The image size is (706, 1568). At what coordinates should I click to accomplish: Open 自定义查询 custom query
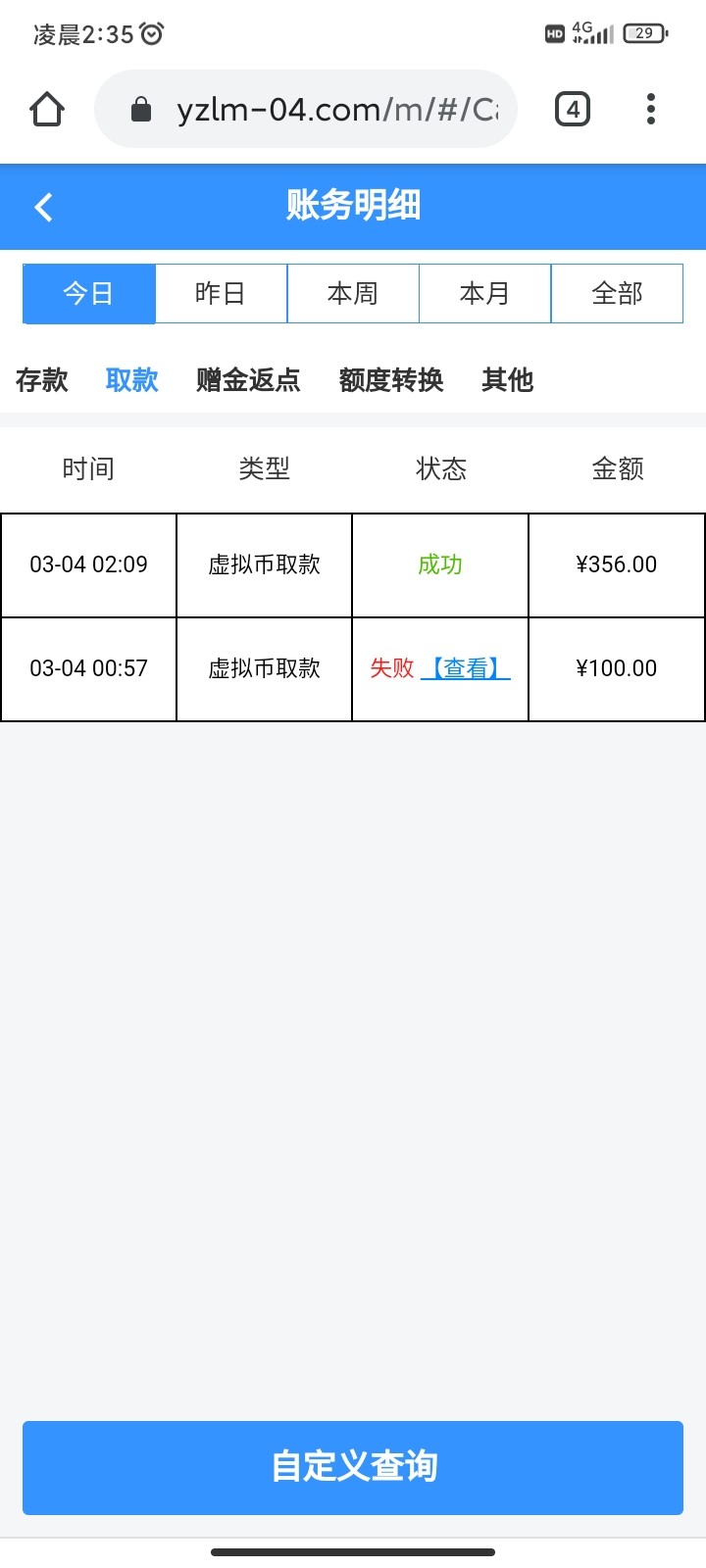[353, 1467]
